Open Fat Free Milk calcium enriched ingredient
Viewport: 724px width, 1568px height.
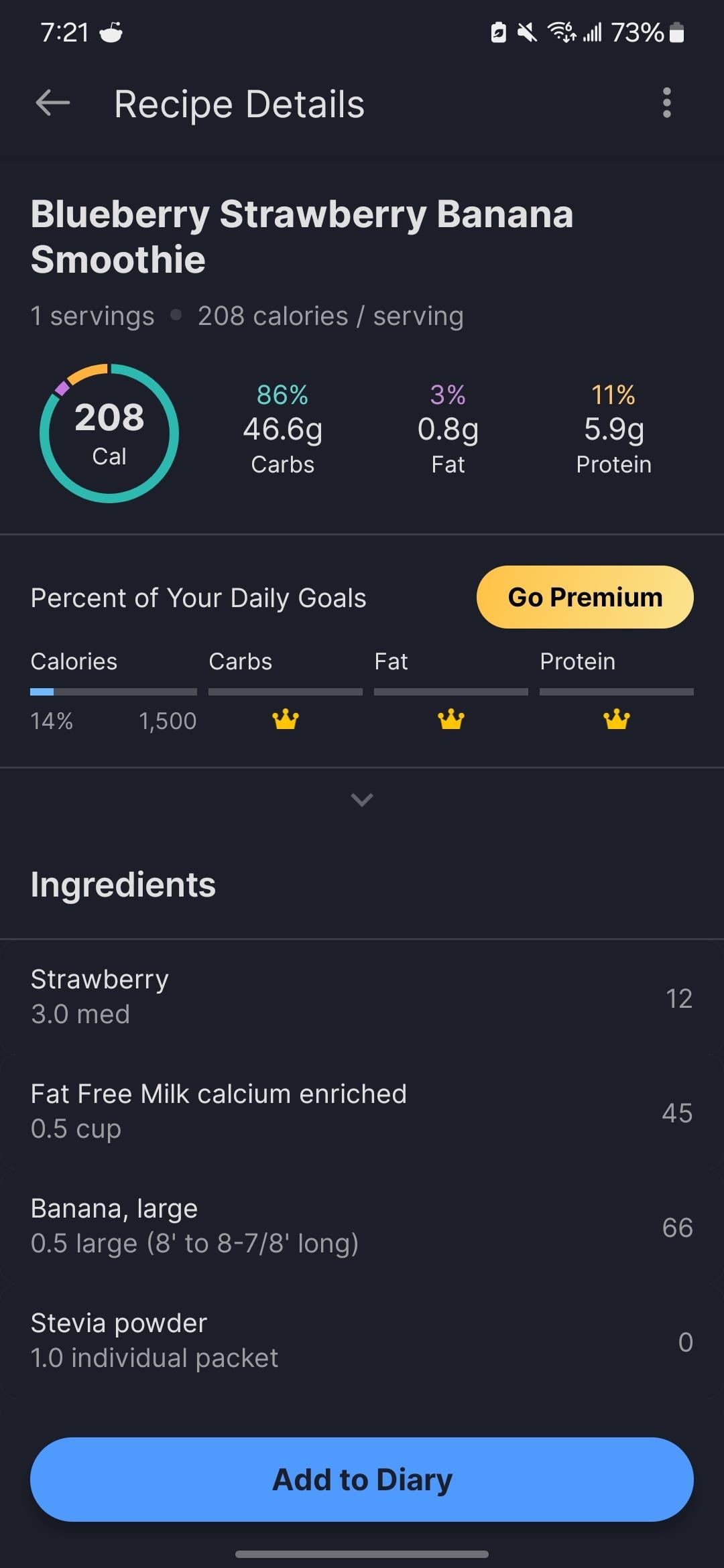[362, 1112]
